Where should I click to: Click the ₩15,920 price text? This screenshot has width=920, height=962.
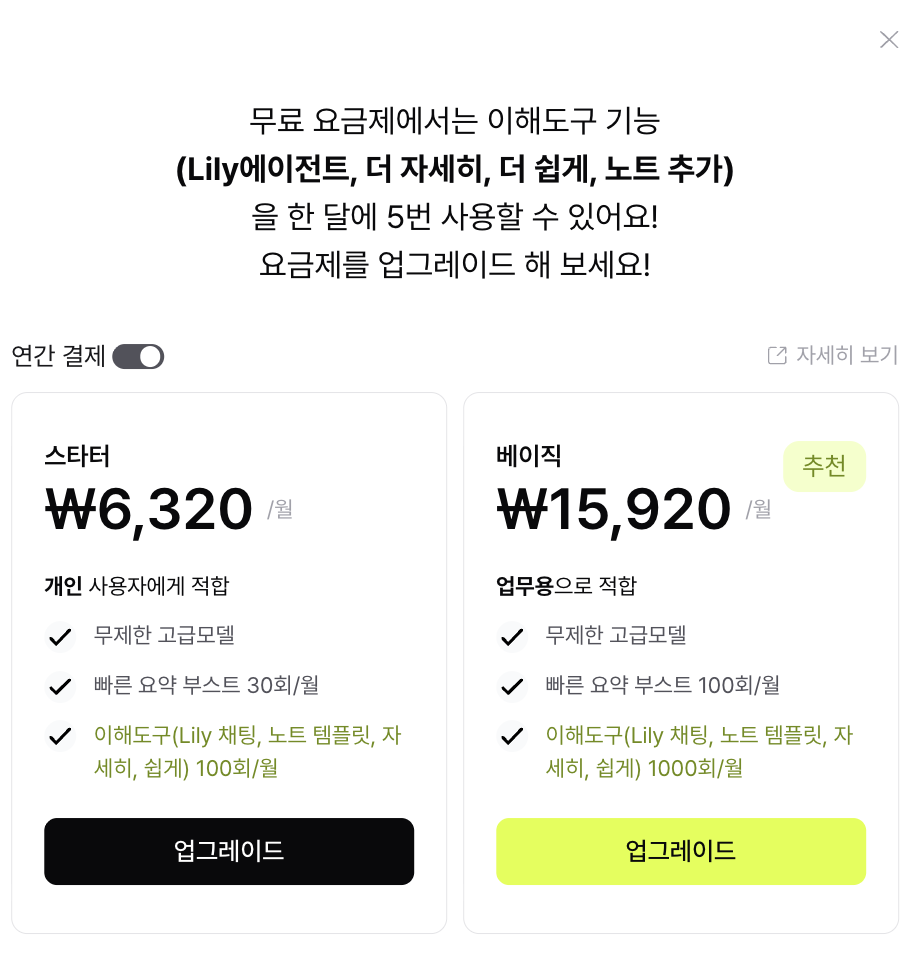(613, 509)
